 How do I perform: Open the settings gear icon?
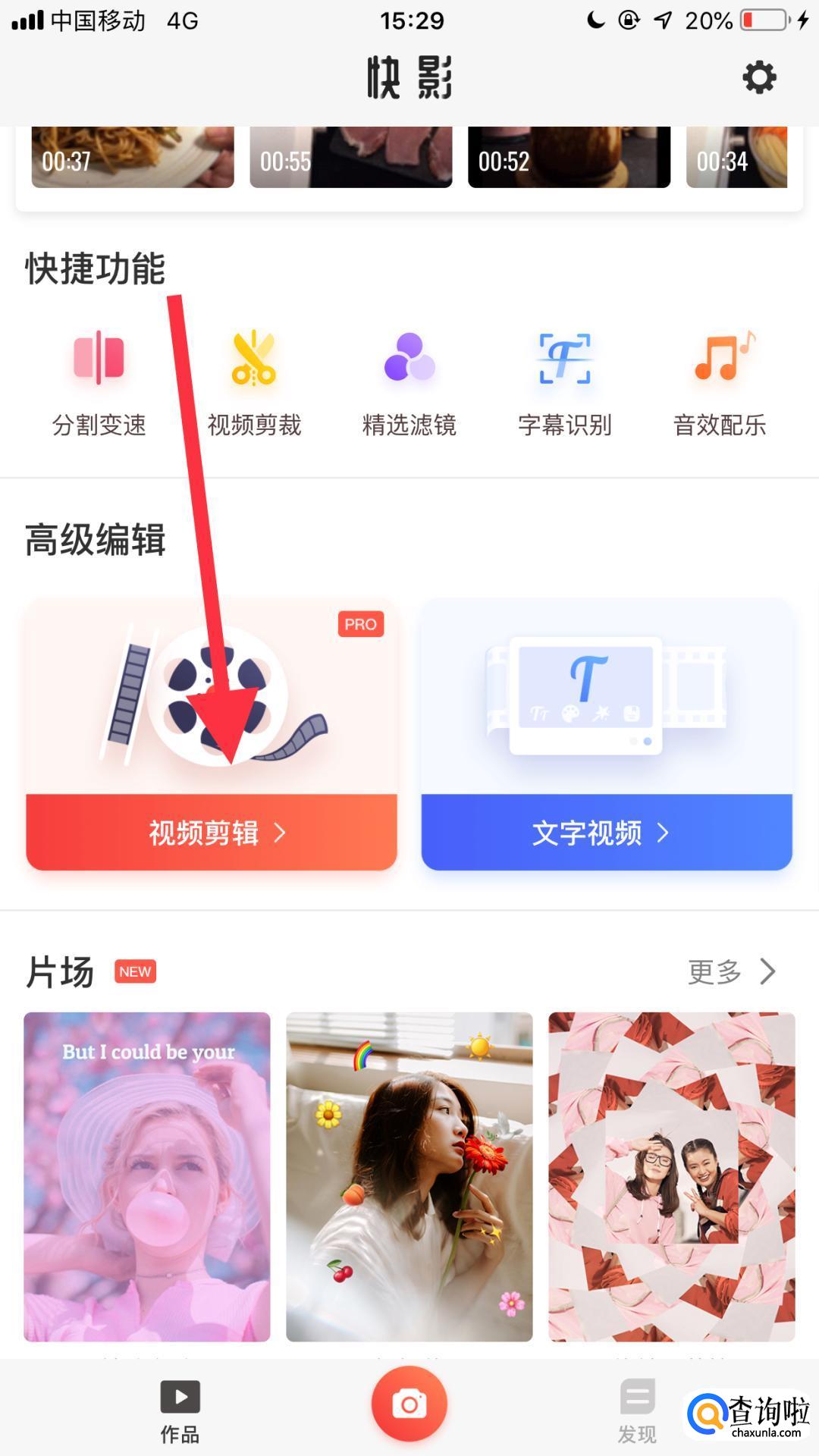[x=759, y=77]
